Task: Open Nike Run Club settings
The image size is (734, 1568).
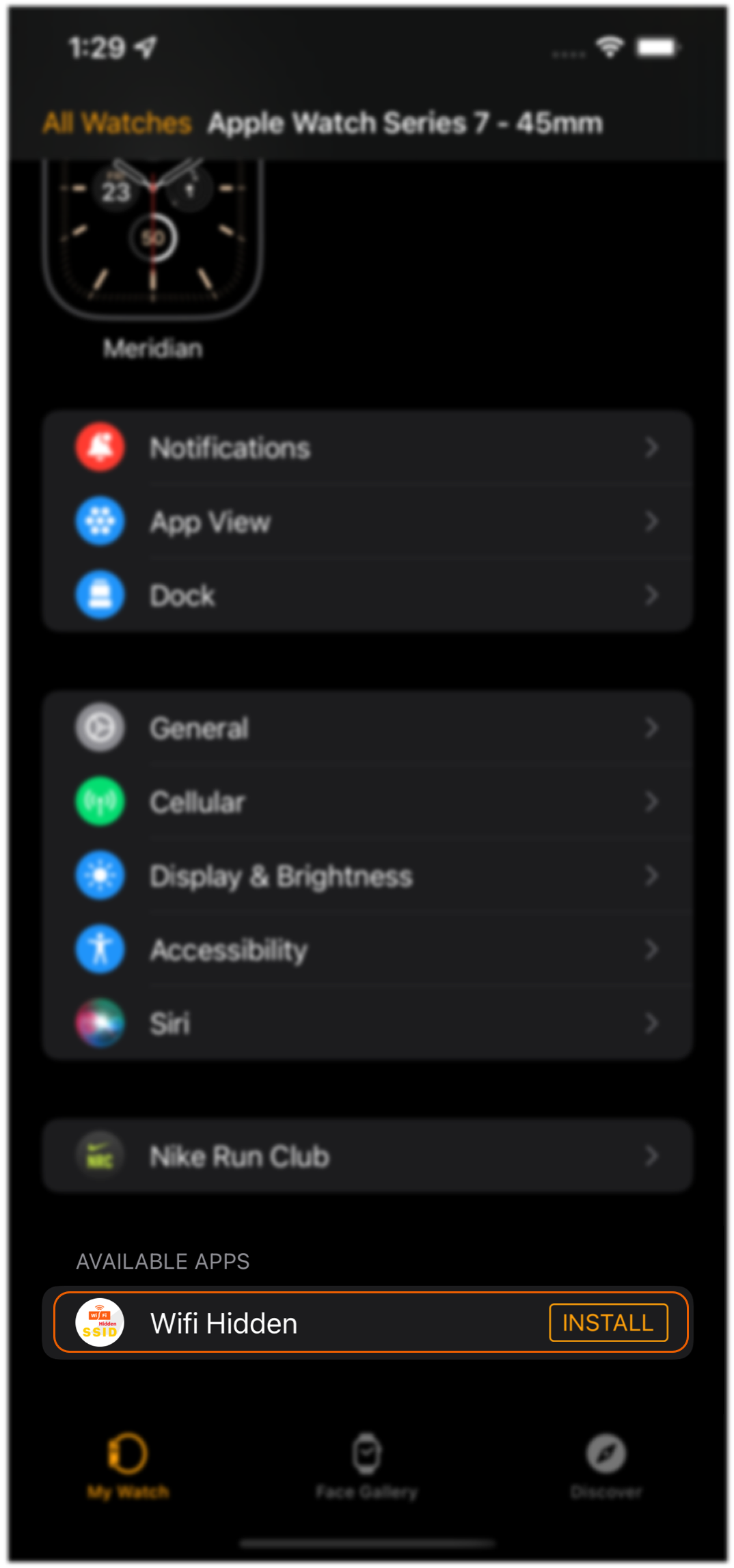Action: [368, 1156]
